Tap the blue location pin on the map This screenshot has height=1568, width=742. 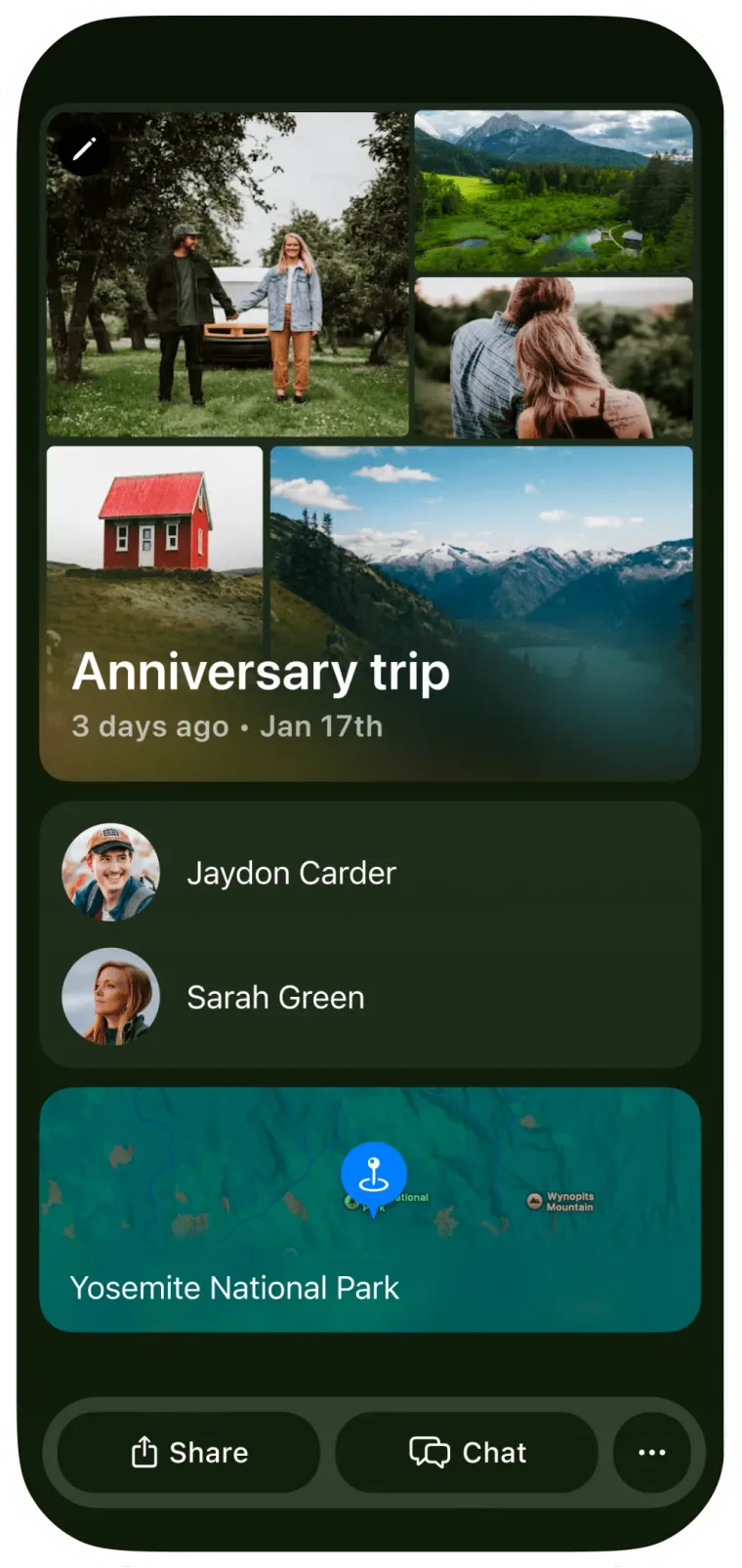coord(372,1172)
